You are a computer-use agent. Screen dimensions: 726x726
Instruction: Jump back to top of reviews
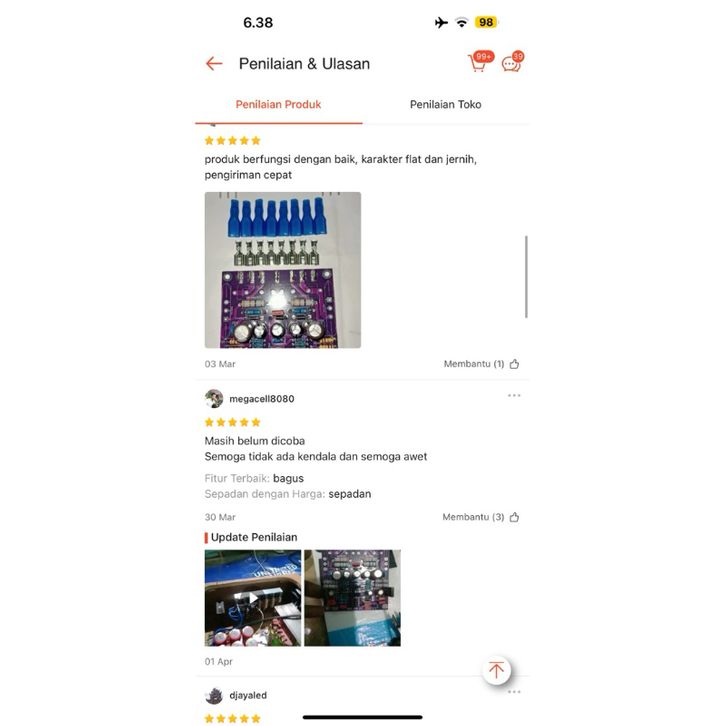click(496, 670)
